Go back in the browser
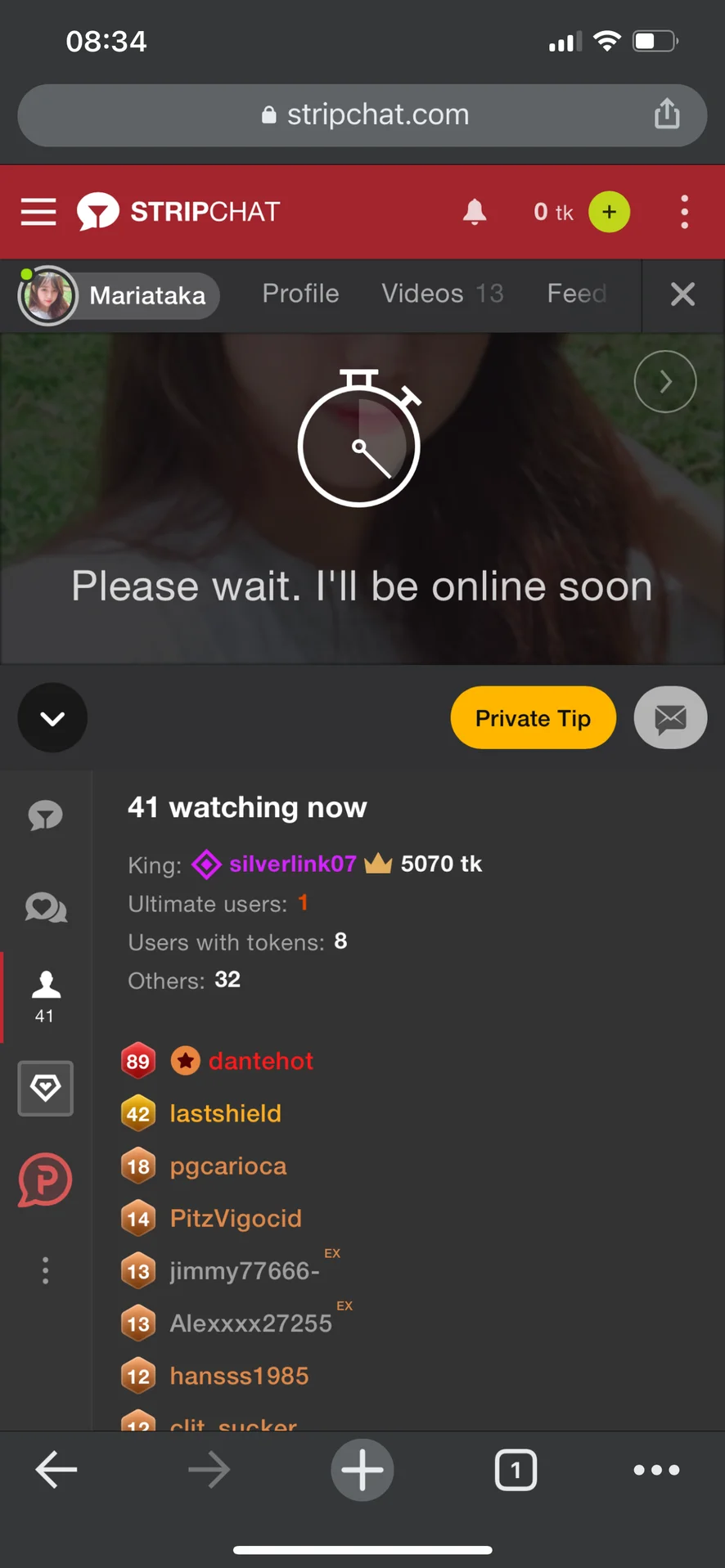The height and width of the screenshot is (1568, 725). point(56,1470)
